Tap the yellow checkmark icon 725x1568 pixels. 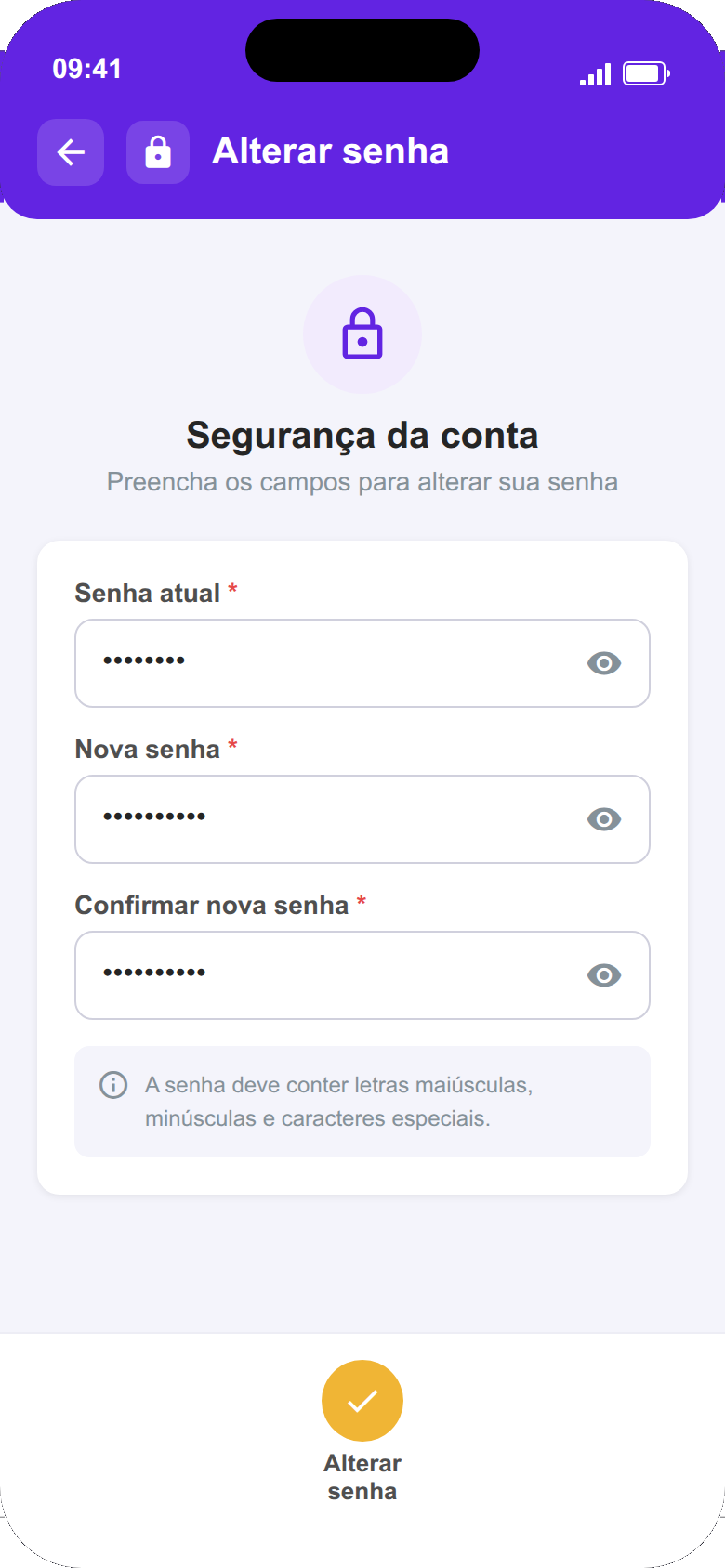tap(362, 1400)
